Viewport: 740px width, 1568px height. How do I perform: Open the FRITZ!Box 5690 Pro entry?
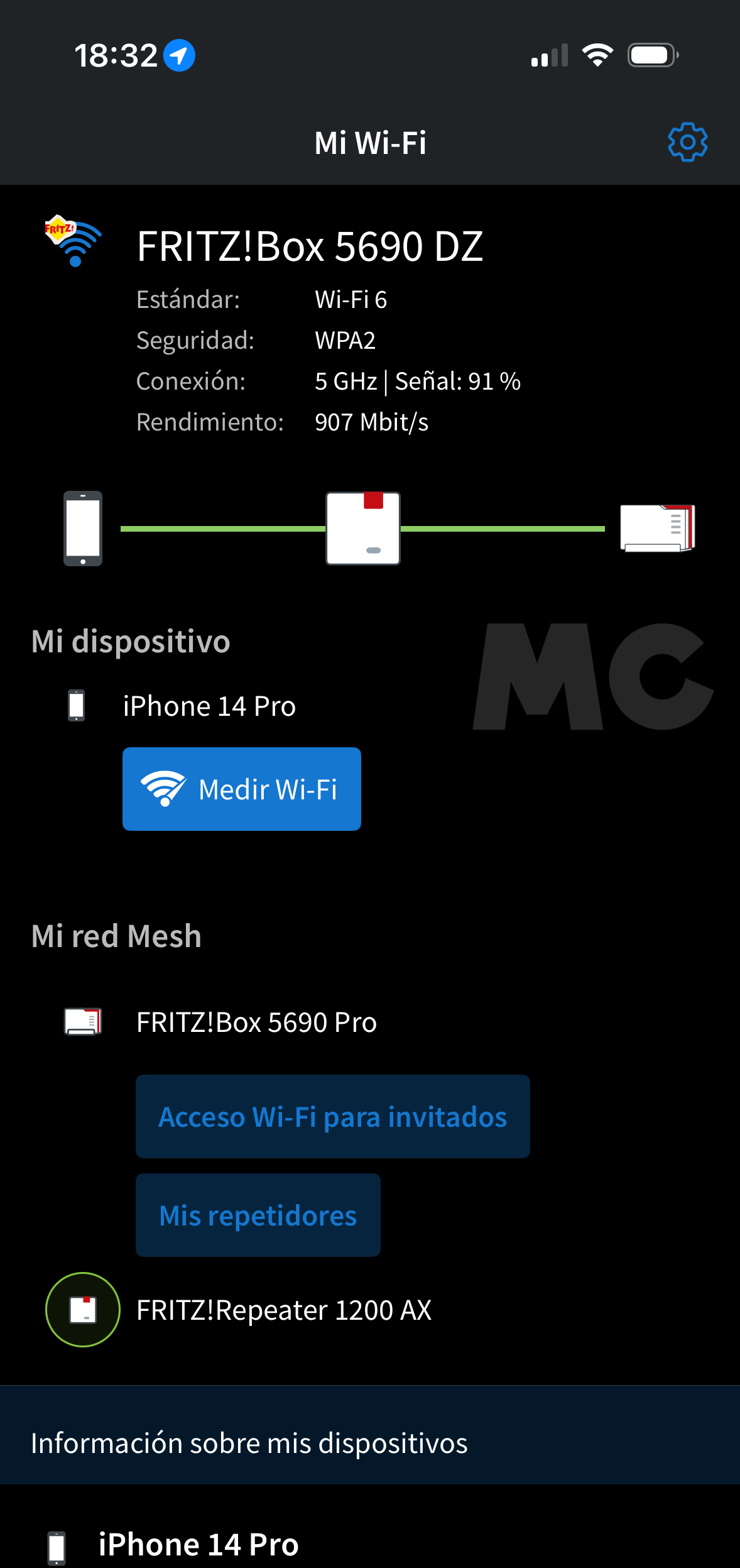coord(256,1022)
